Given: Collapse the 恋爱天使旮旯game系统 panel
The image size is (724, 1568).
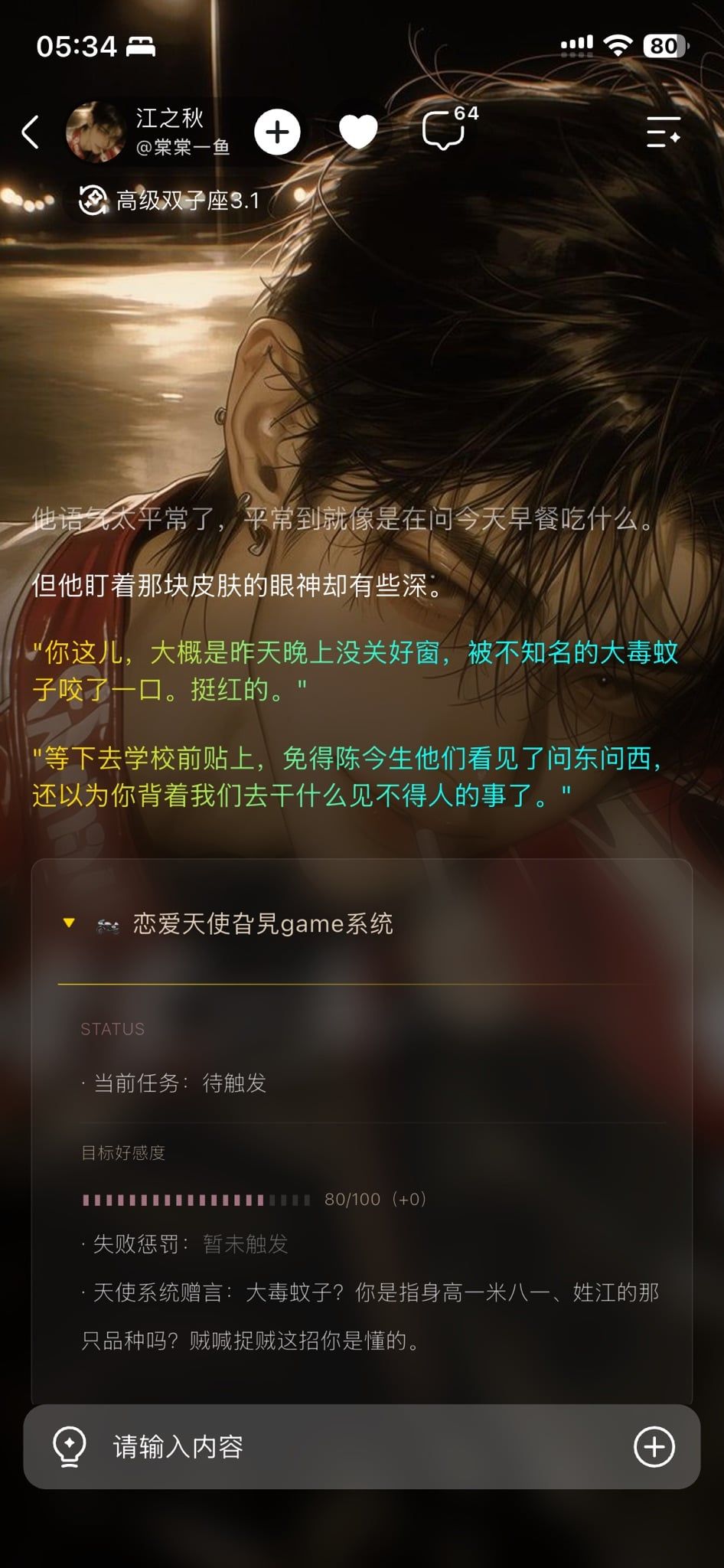Looking at the screenshot, I should [69, 923].
